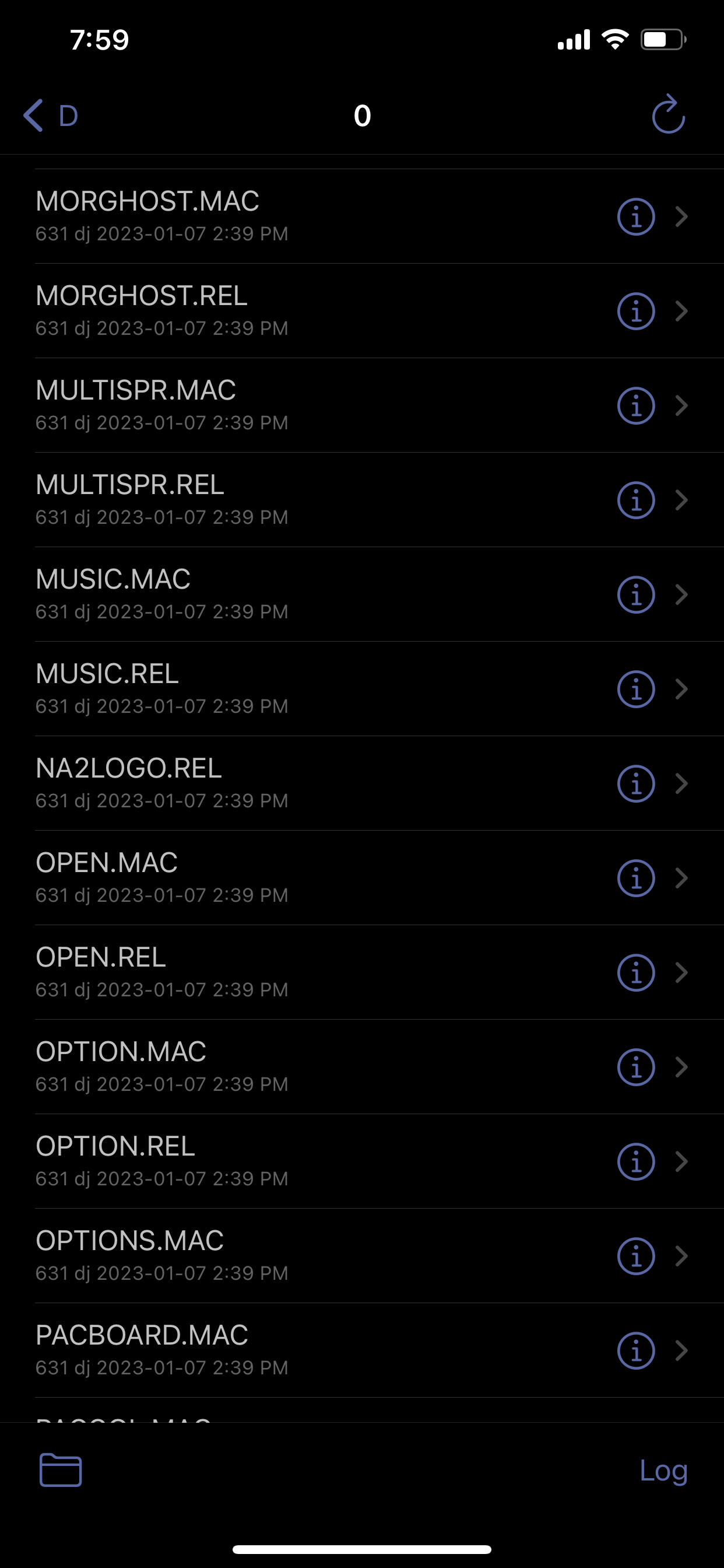Open the folder icon in bottom toolbar
Image resolution: width=724 pixels, height=1568 pixels.
[61, 1470]
